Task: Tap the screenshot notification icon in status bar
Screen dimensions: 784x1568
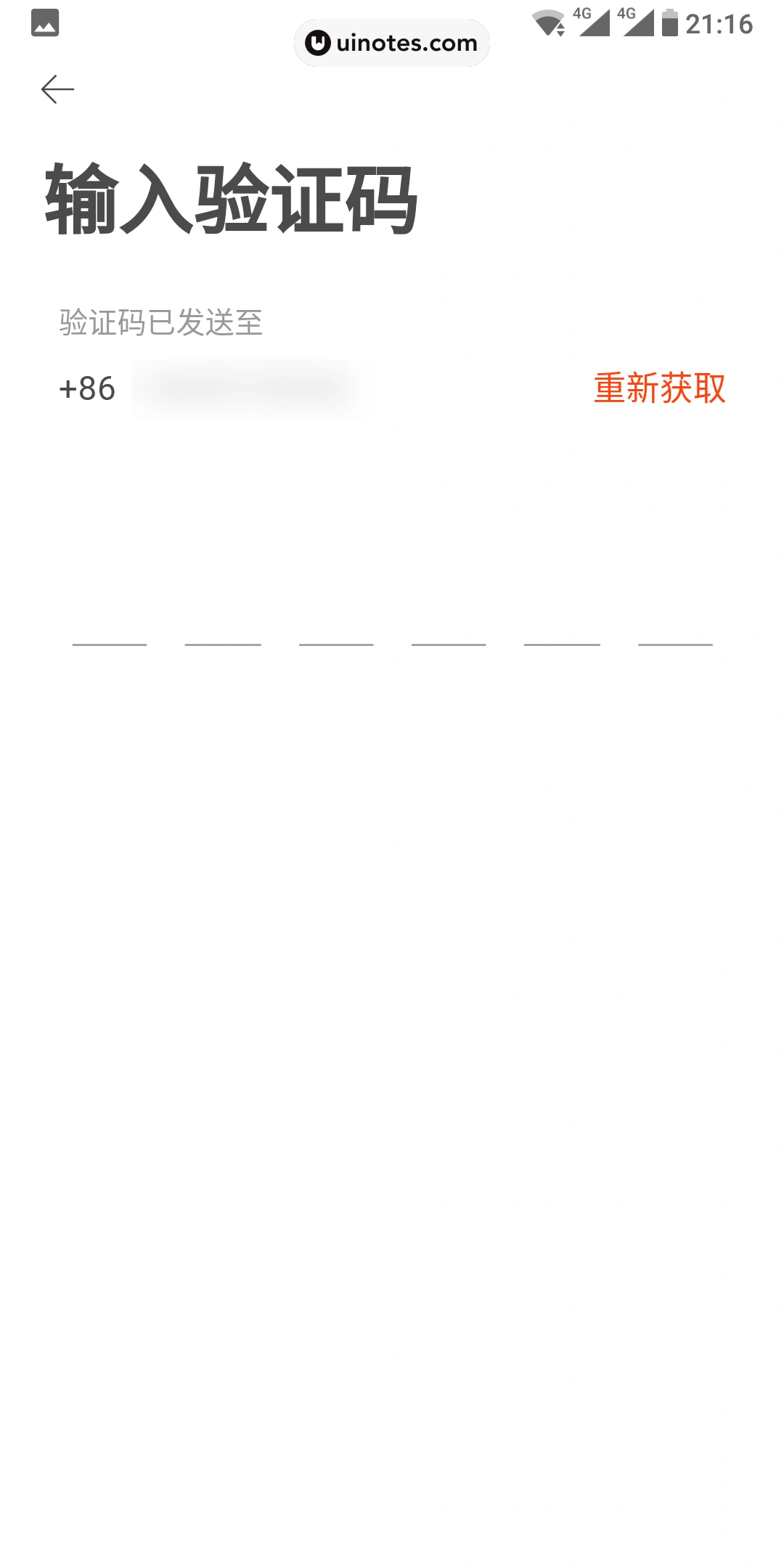Action: click(44, 24)
